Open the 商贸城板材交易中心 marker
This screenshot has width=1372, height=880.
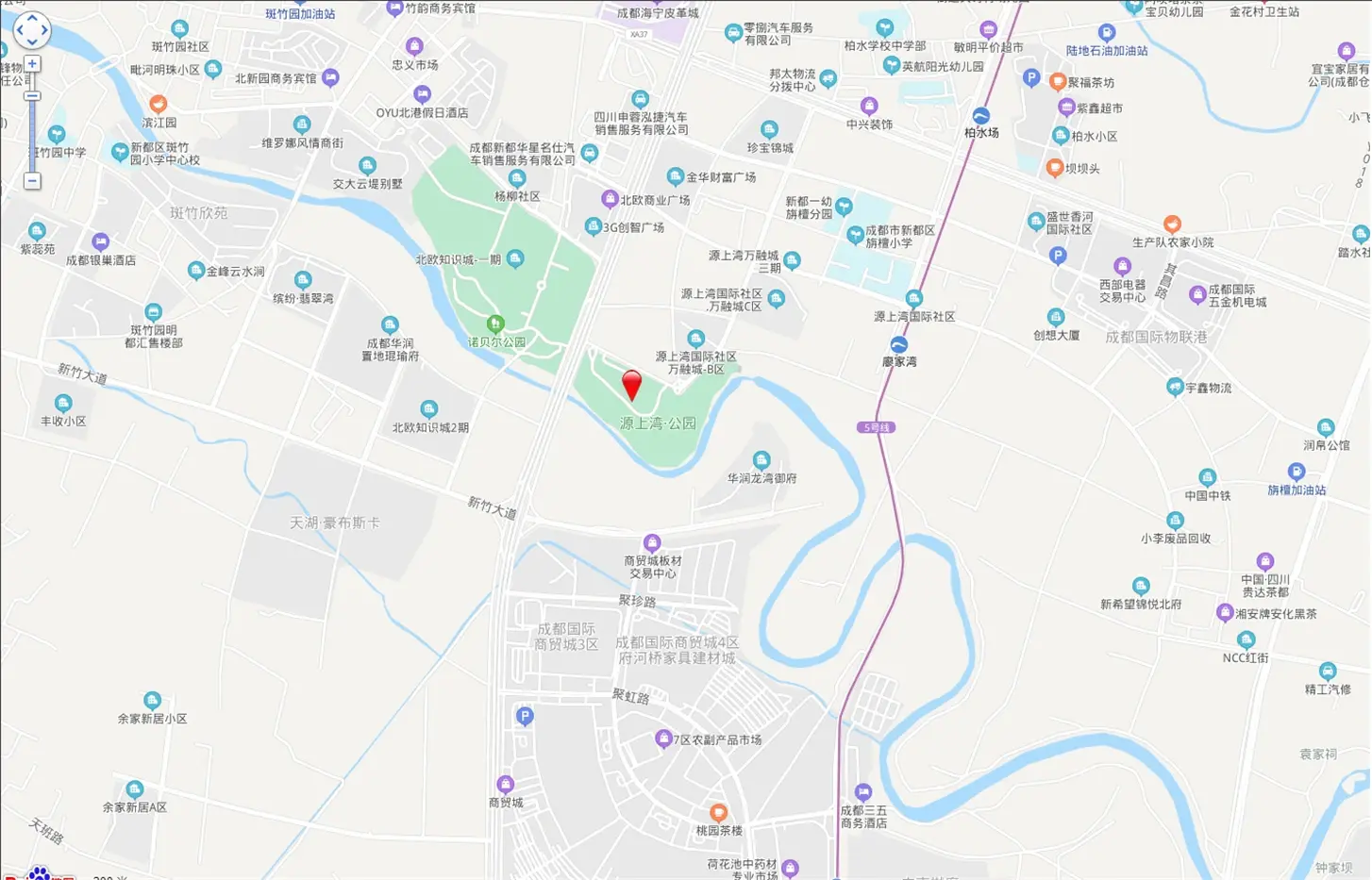click(652, 543)
